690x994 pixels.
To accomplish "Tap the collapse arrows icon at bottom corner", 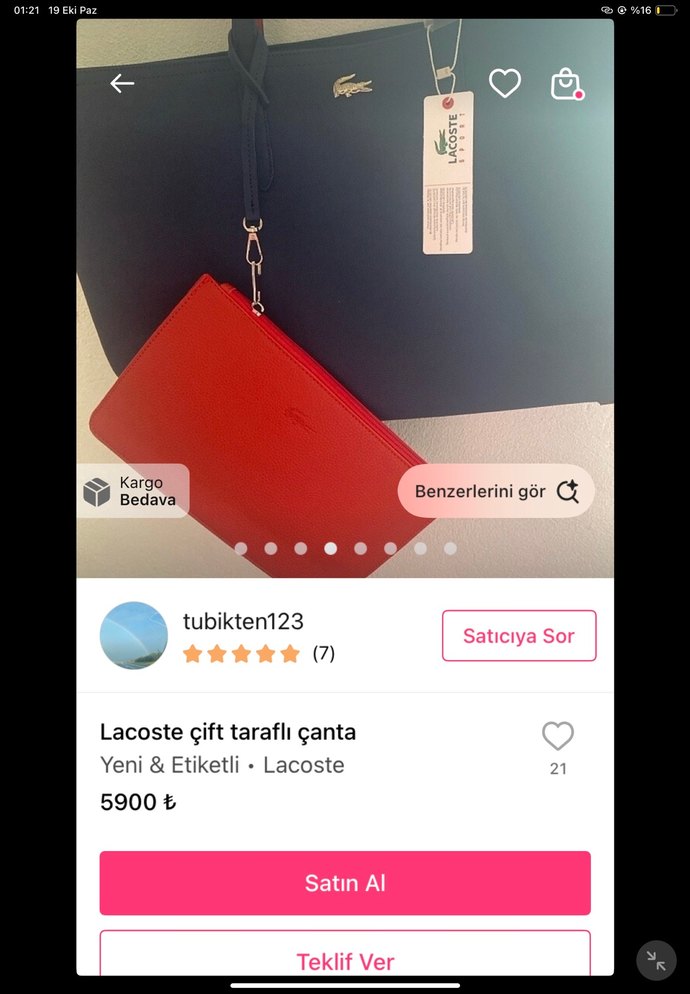I will [x=656, y=961].
